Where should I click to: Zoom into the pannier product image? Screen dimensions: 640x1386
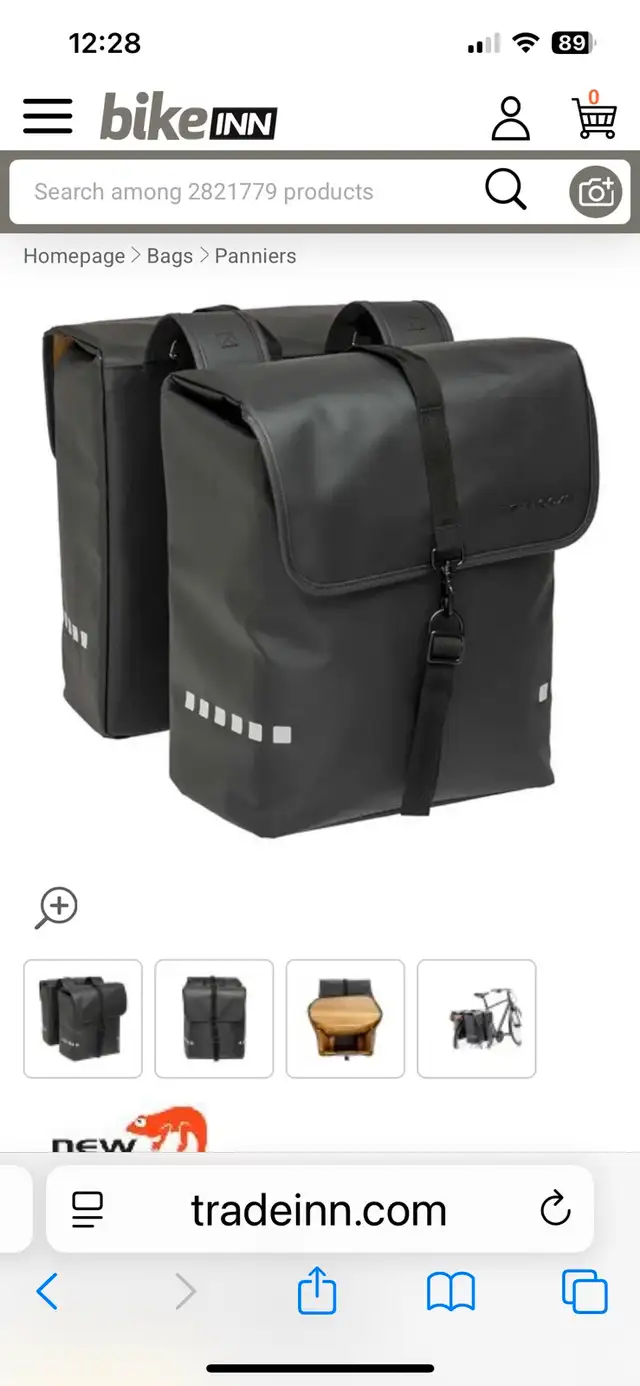[x=57, y=907]
